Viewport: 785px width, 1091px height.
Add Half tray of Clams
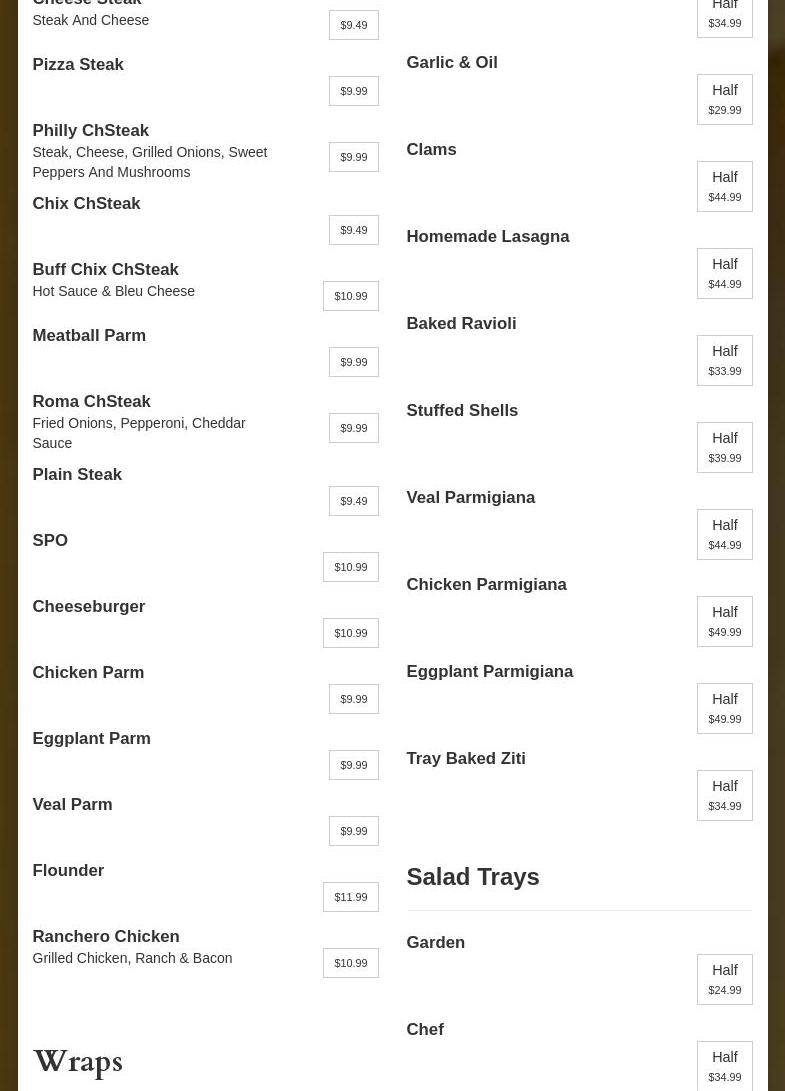point(724,186)
